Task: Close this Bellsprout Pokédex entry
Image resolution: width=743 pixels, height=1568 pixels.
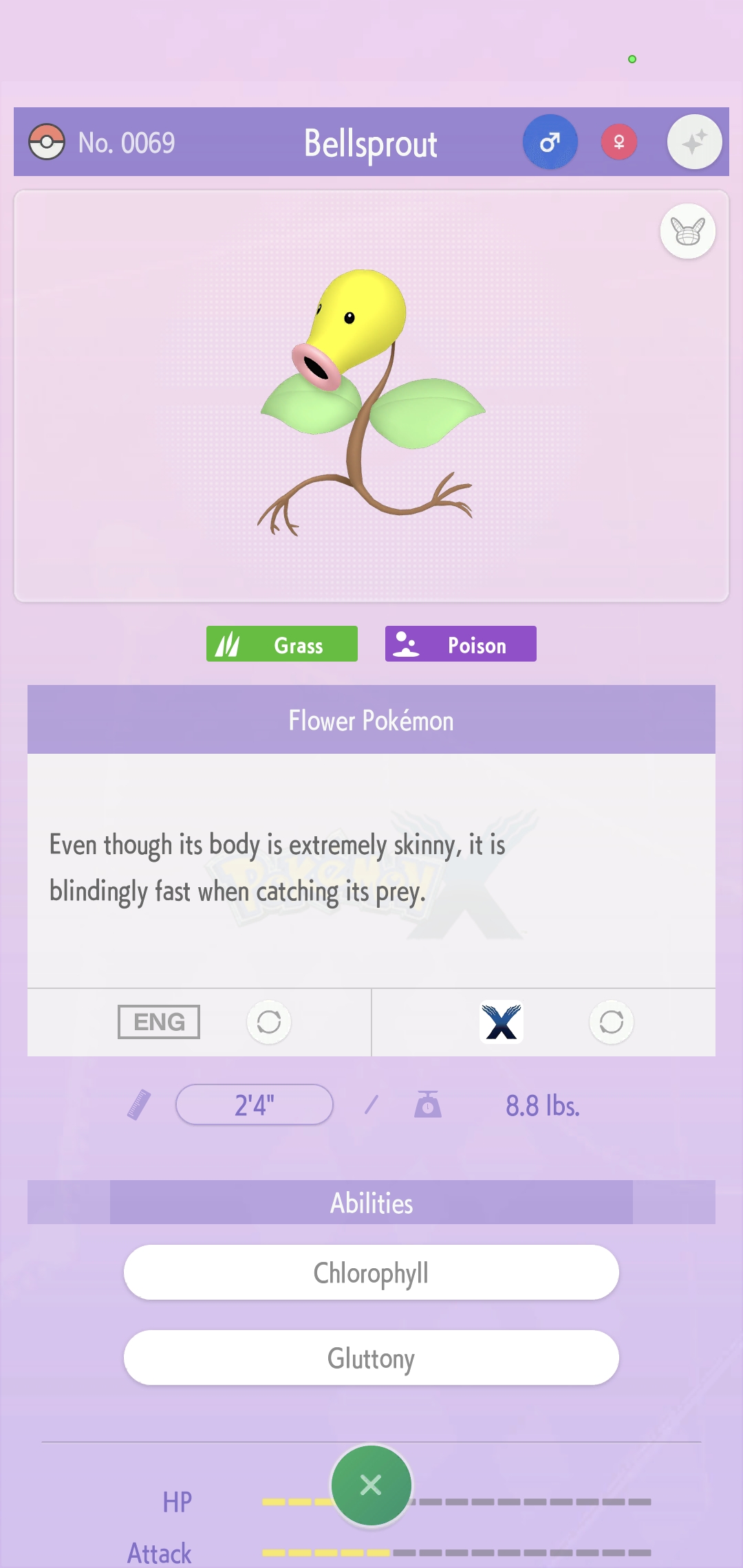Action: [371, 1485]
